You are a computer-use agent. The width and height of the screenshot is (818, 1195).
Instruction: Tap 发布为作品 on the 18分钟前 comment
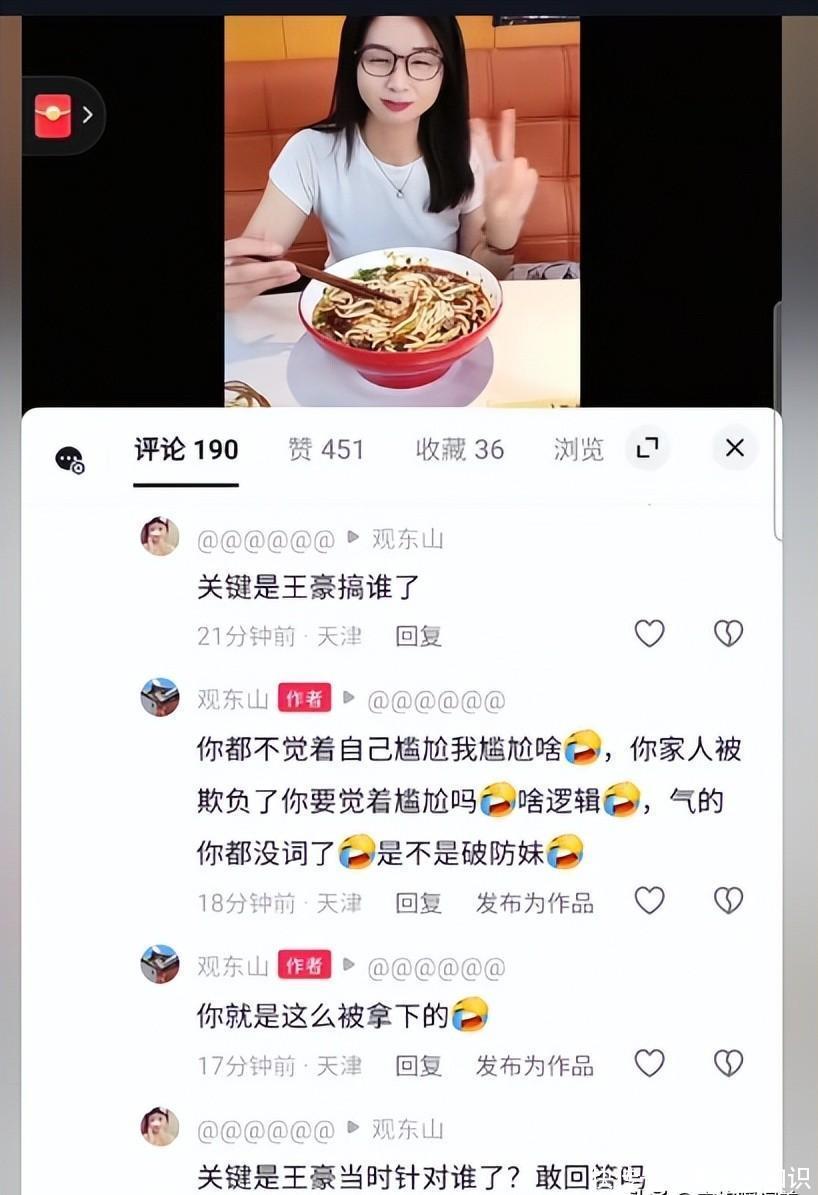click(x=534, y=903)
